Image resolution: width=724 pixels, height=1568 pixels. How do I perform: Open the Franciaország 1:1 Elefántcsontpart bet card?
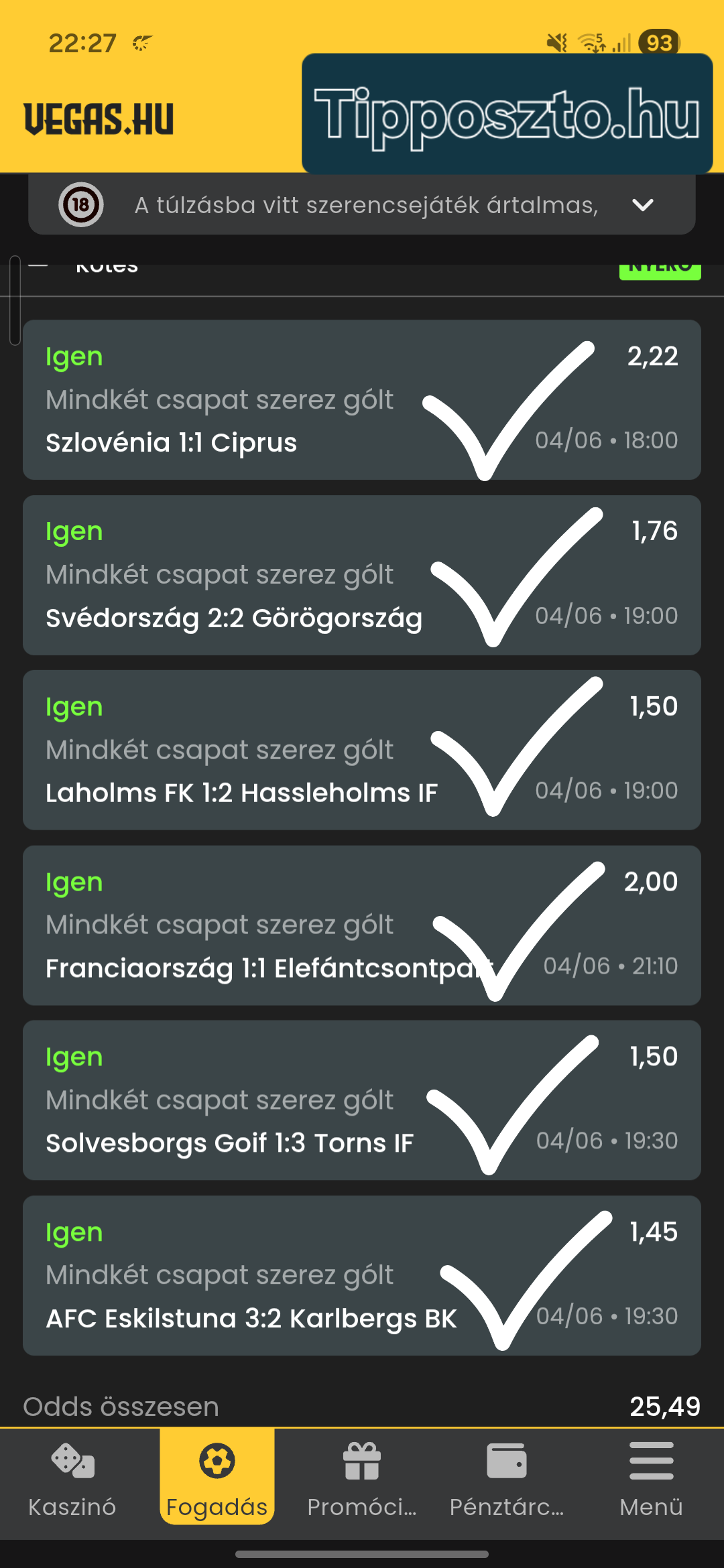pyautogui.click(x=362, y=925)
